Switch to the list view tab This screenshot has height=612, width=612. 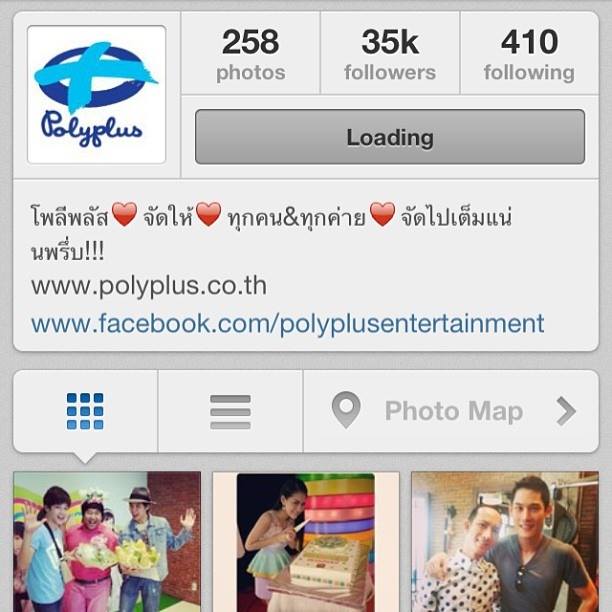click(230, 411)
